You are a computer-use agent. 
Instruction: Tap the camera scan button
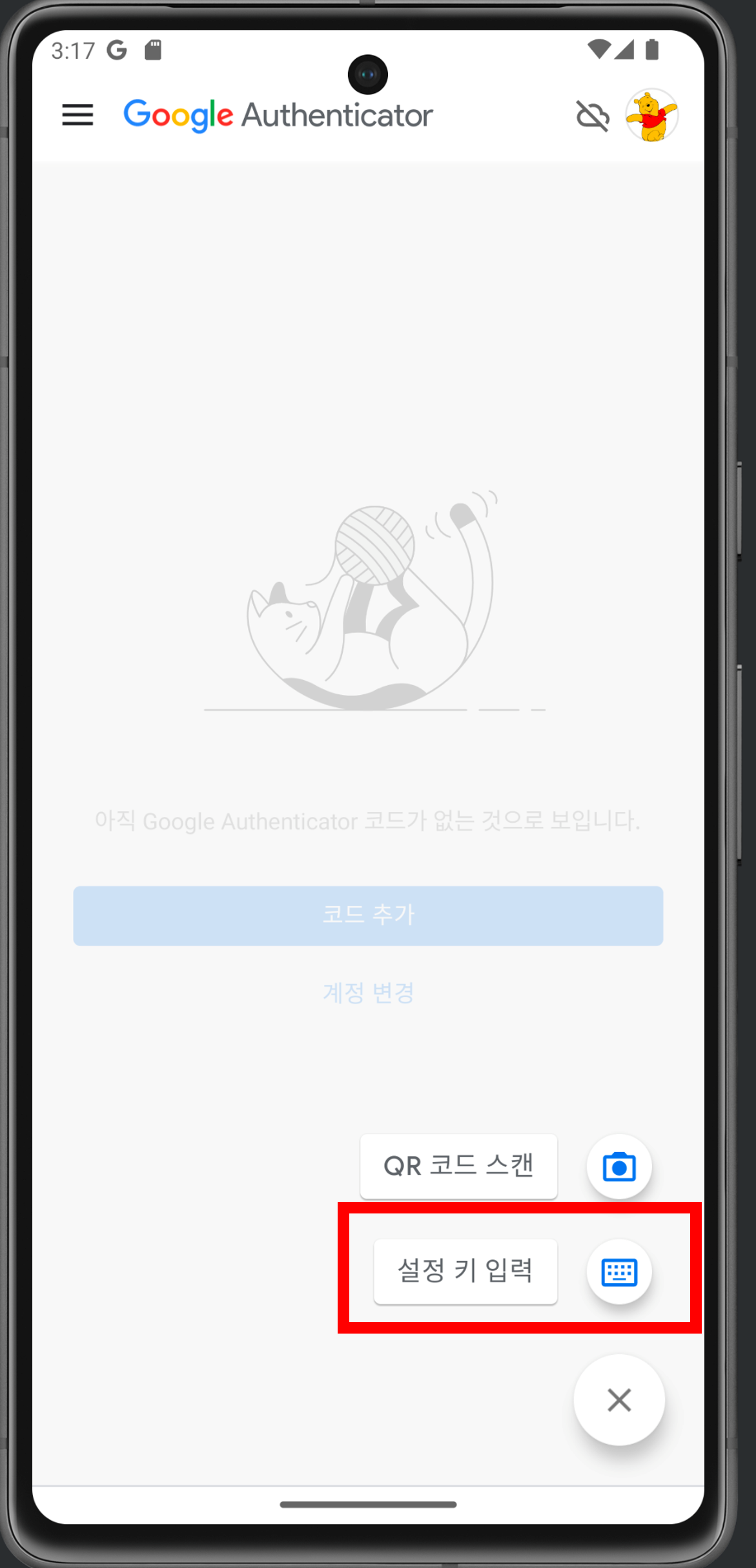coord(618,1167)
